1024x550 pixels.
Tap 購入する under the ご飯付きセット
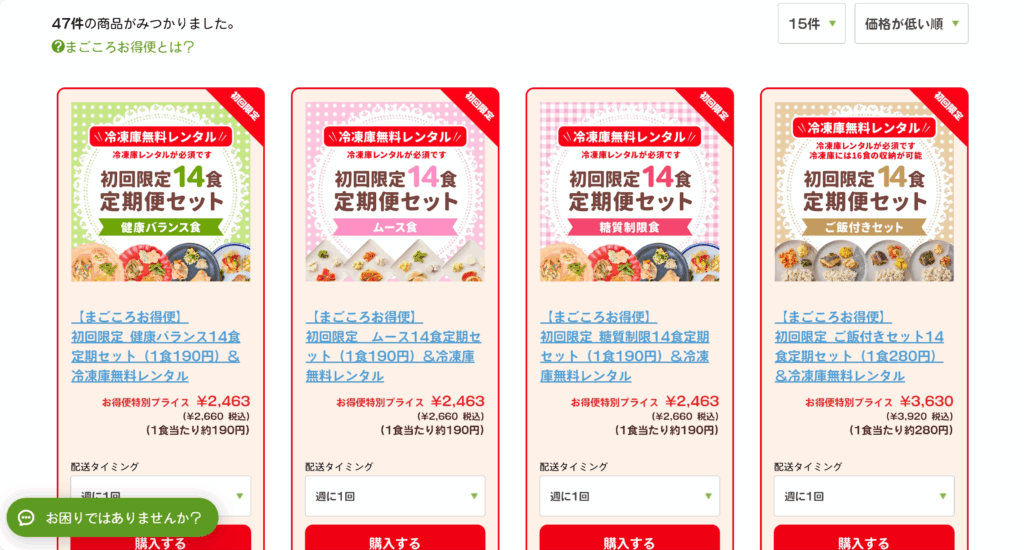[x=863, y=540]
